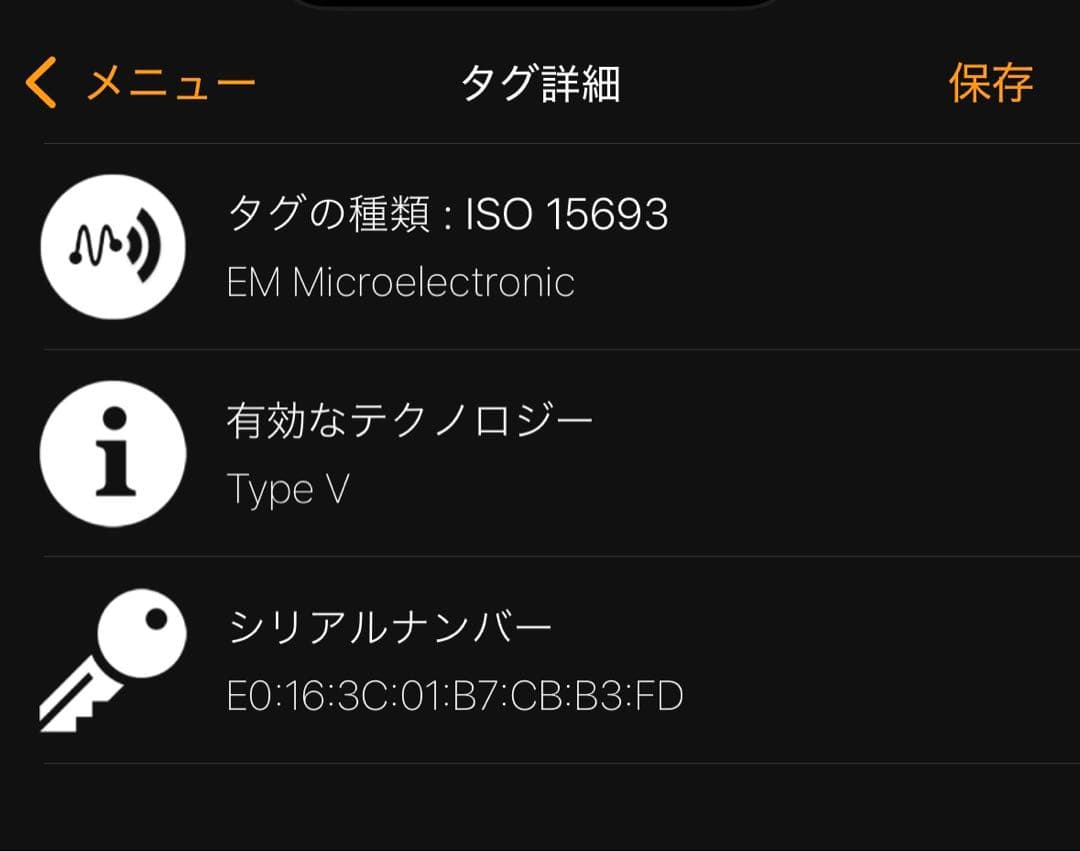Viewport: 1080px width, 851px height.
Task: Save the tag details with 保存
Action: click(x=990, y=83)
